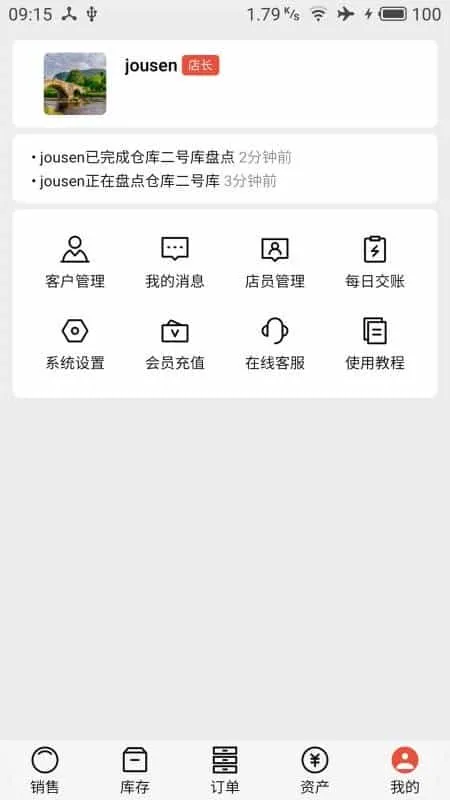Viewport: 450px width, 800px height.
Task: Contact 在线客服 online support
Action: tap(275, 344)
